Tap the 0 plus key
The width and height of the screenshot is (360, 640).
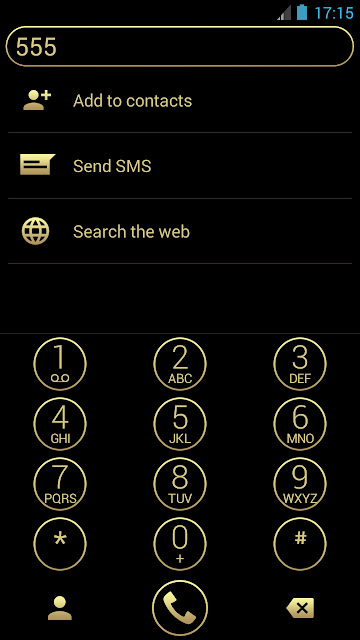pos(180,544)
